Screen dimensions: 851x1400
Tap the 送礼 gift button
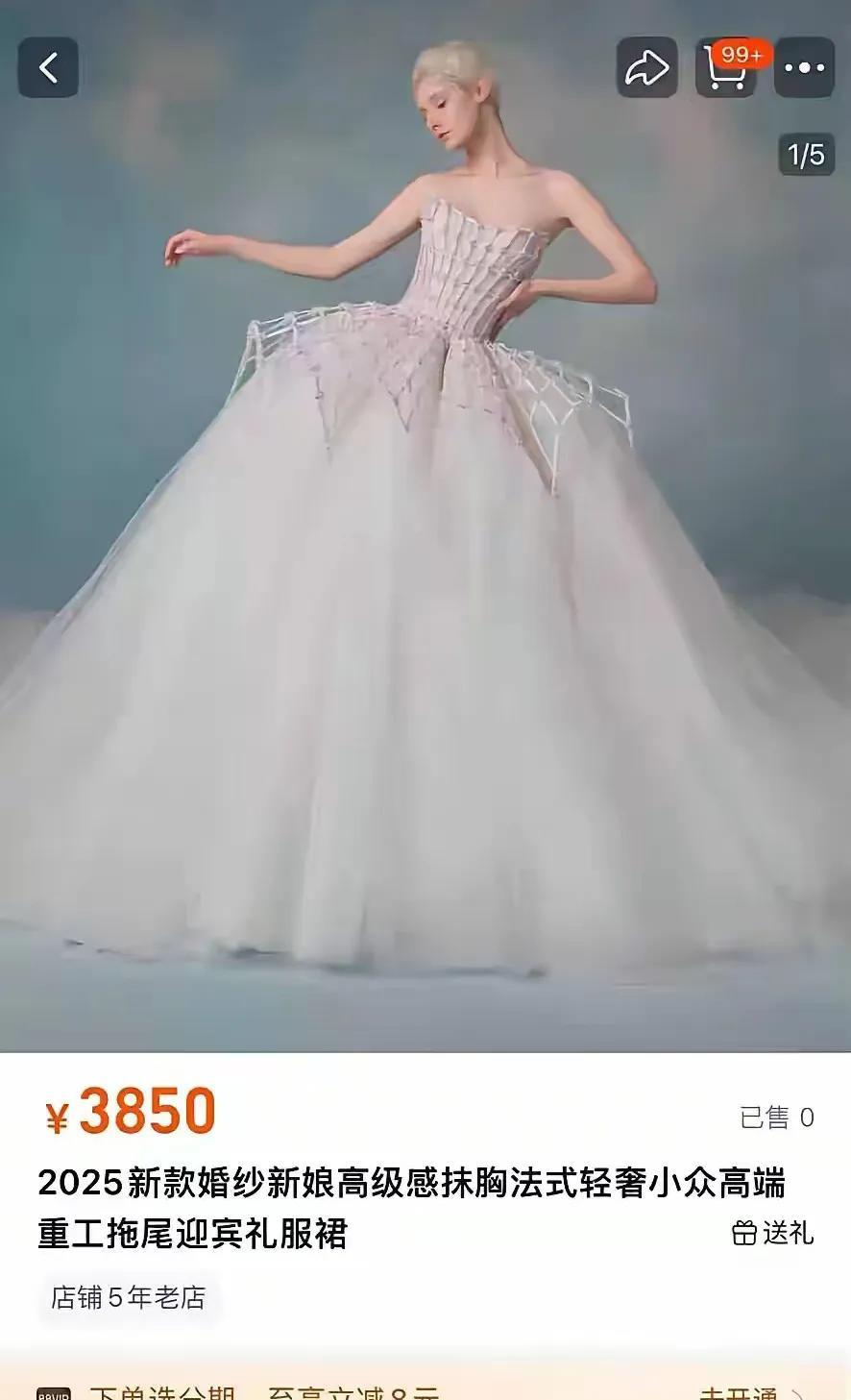pyautogui.click(x=773, y=1233)
